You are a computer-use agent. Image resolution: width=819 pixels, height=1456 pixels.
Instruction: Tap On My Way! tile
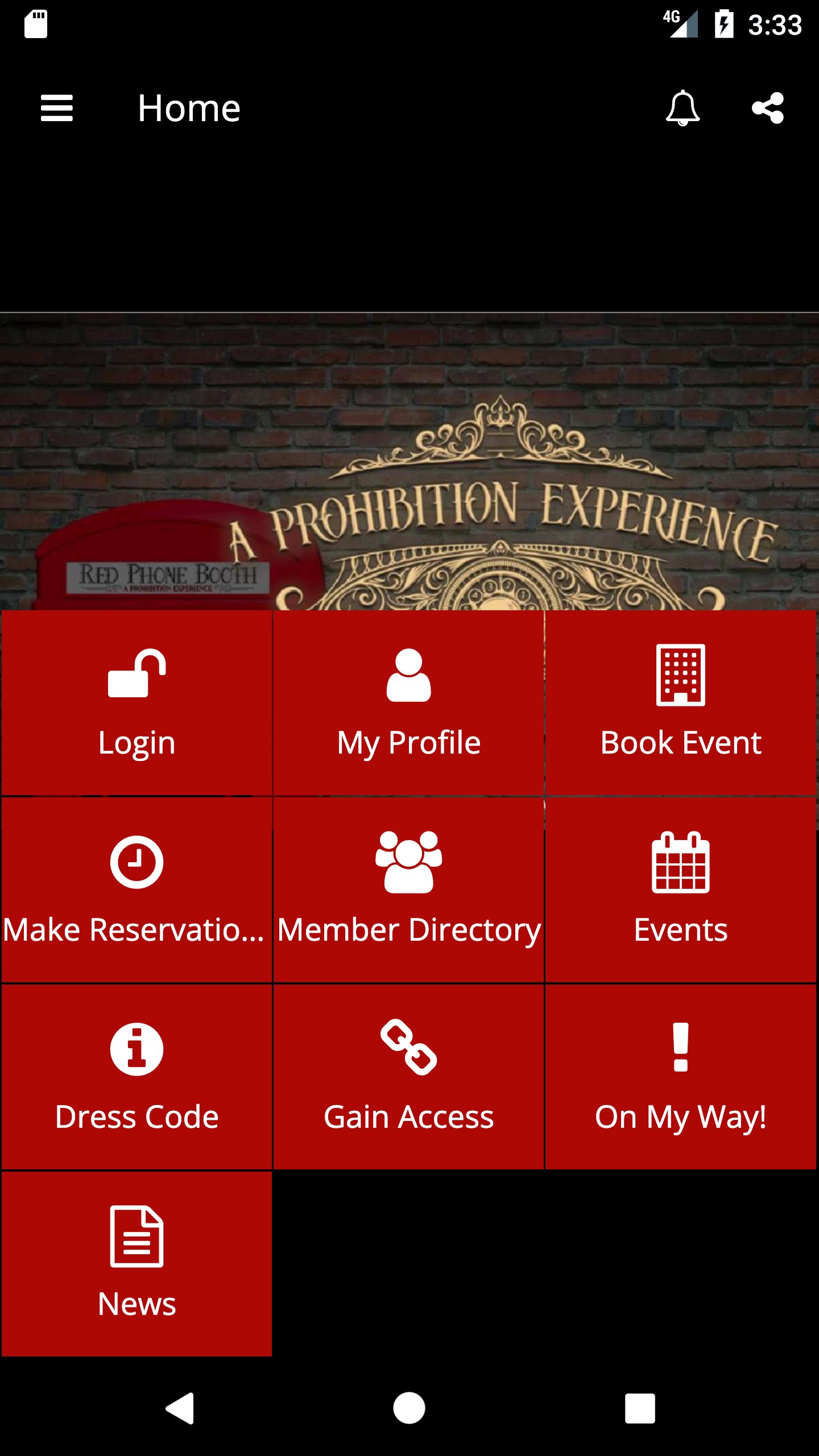(x=681, y=1077)
